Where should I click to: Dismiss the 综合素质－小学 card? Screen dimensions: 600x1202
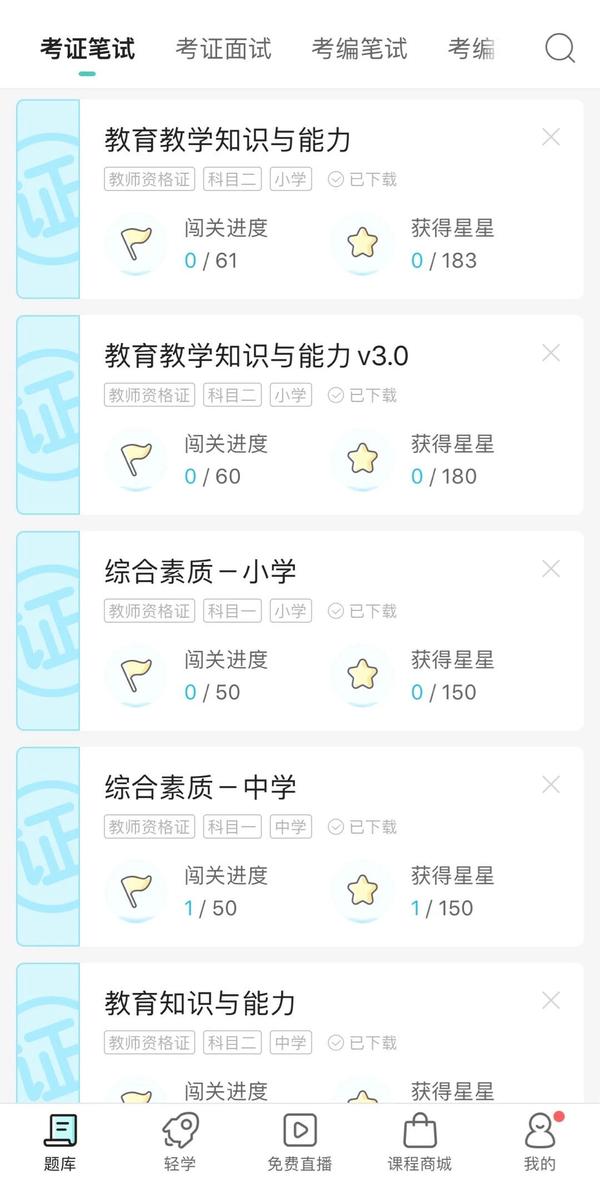point(551,569)
